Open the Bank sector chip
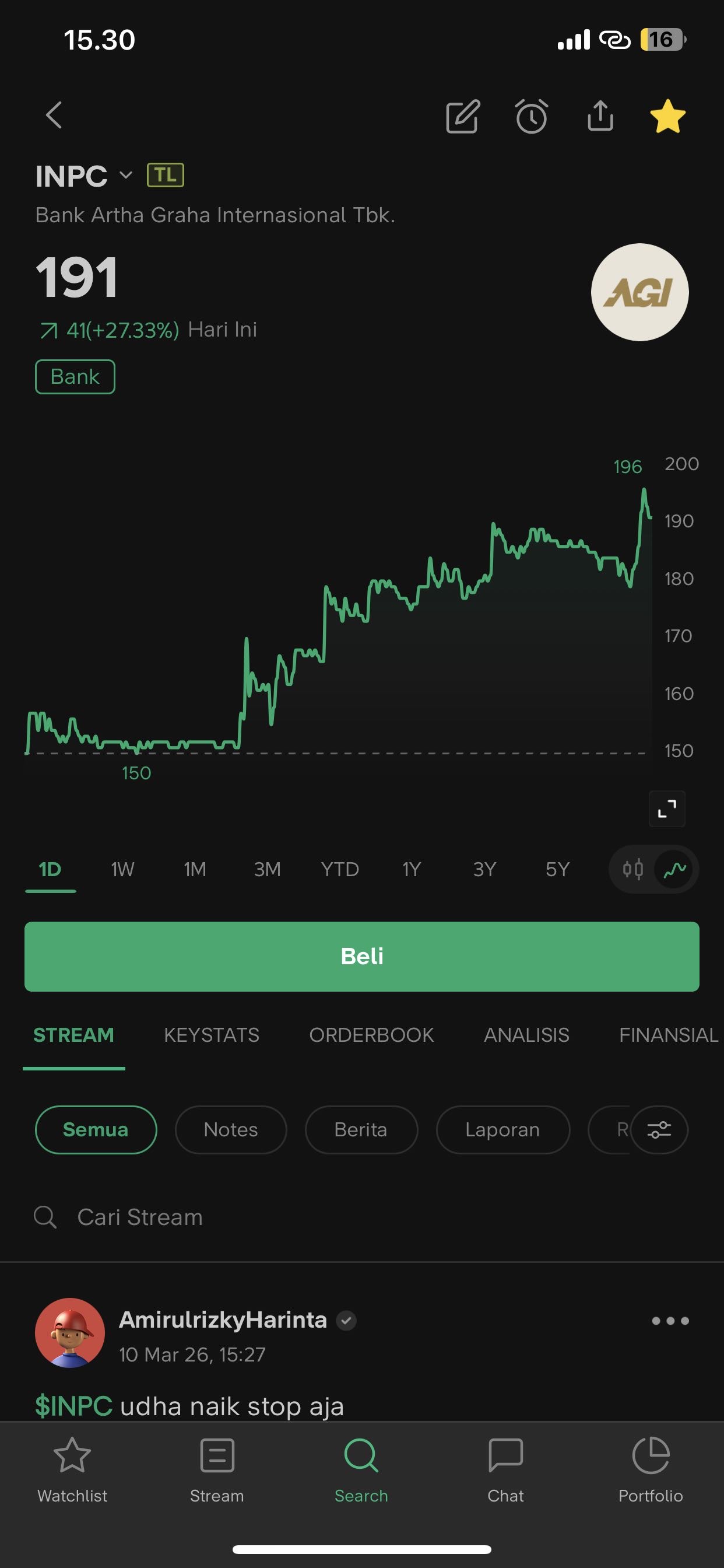The height and width of the screenshot is (1568, 724). tap(75, 377)
